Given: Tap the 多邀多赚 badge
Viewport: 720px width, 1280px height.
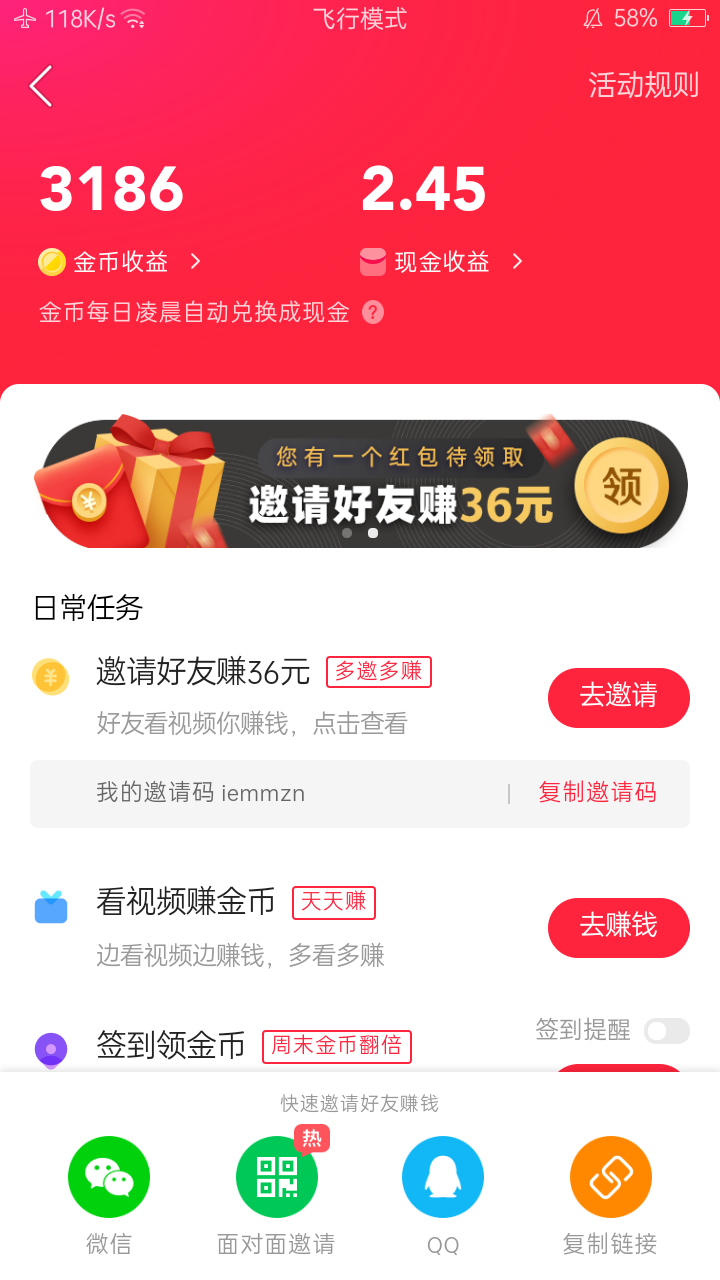Looking at the screenshot, I should [378, 672].
